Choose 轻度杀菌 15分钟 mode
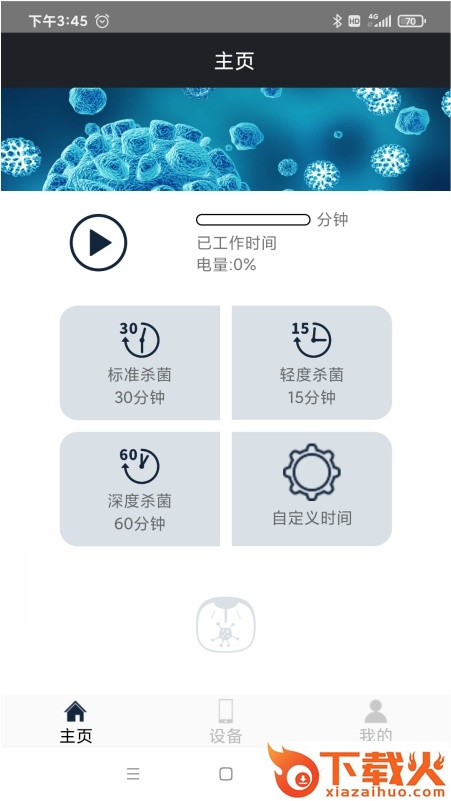This screenshot has width=451, height=801. (x=312, y=363)
